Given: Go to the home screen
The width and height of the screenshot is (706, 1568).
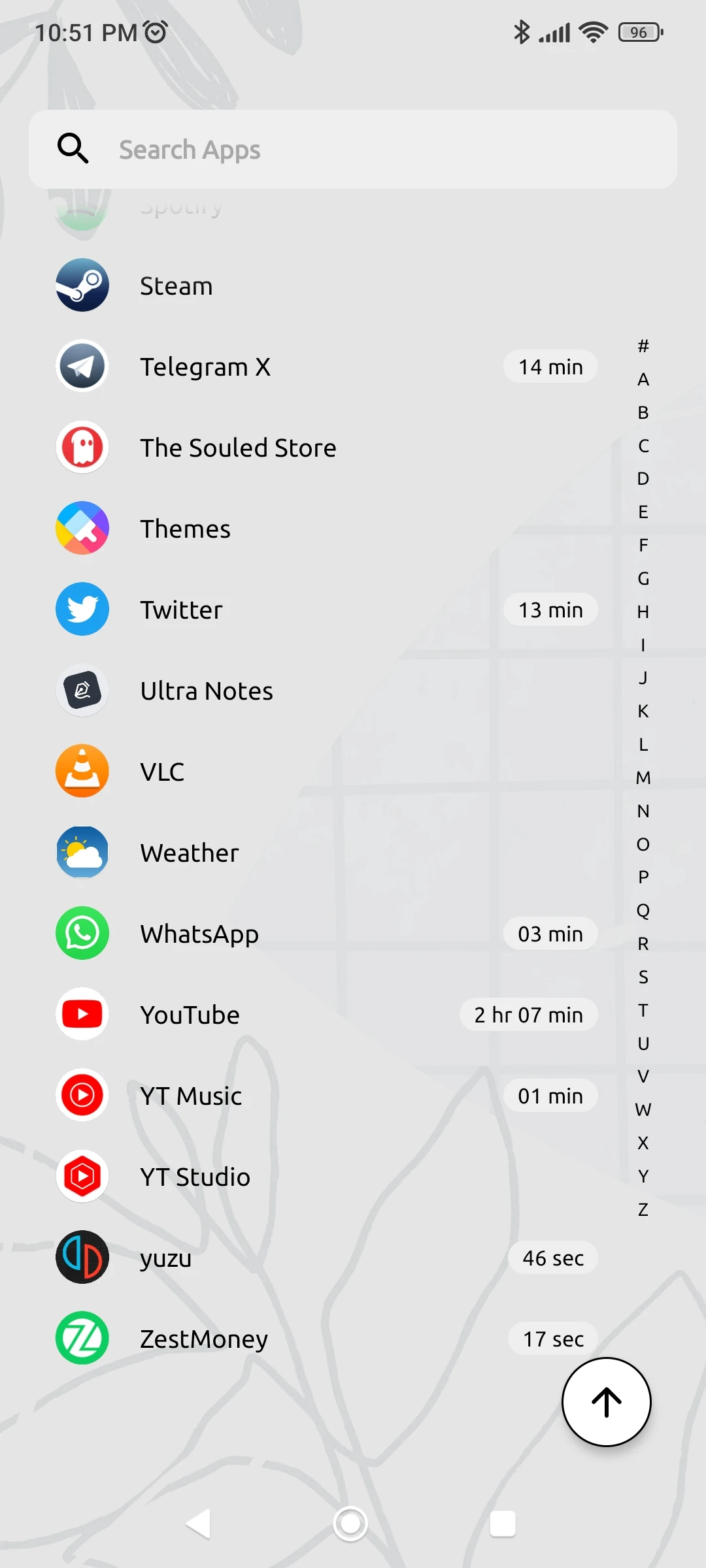Looking at the screenshot, I should click(x=350, y=1524).
